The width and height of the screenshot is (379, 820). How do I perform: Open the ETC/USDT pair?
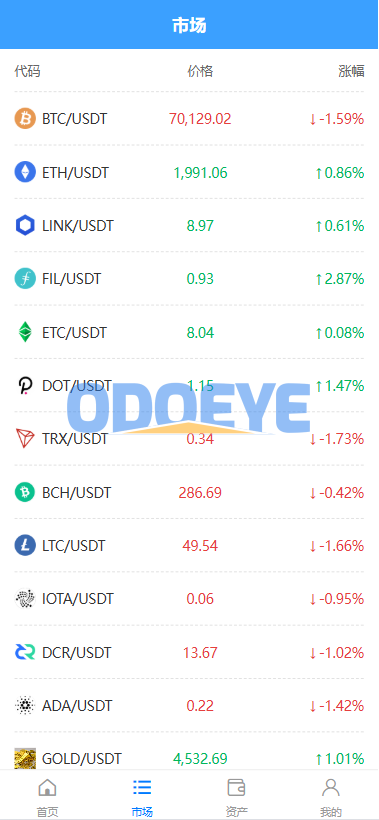pyautogui.click(x=189, y=332)
